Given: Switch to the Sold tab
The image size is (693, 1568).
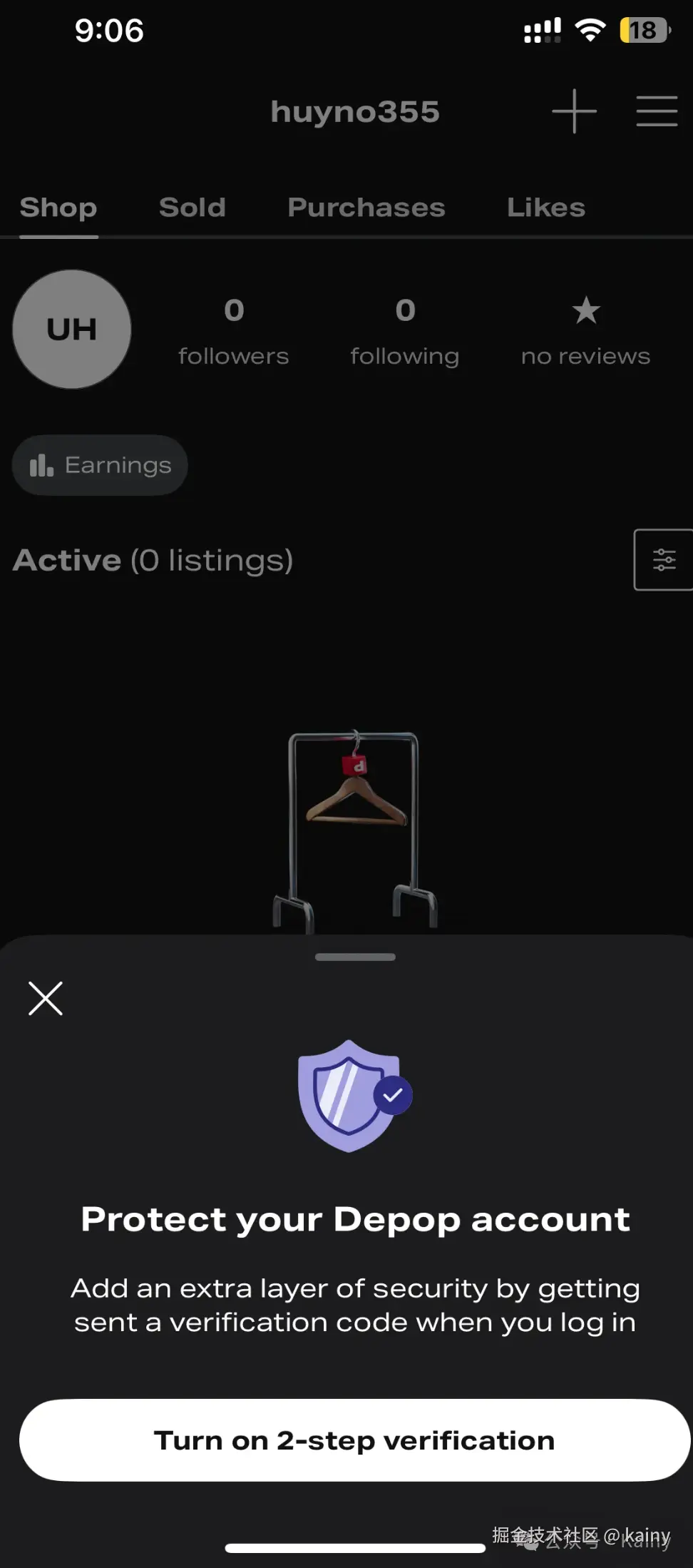Looking at the screenshot, I should [192, 208].
